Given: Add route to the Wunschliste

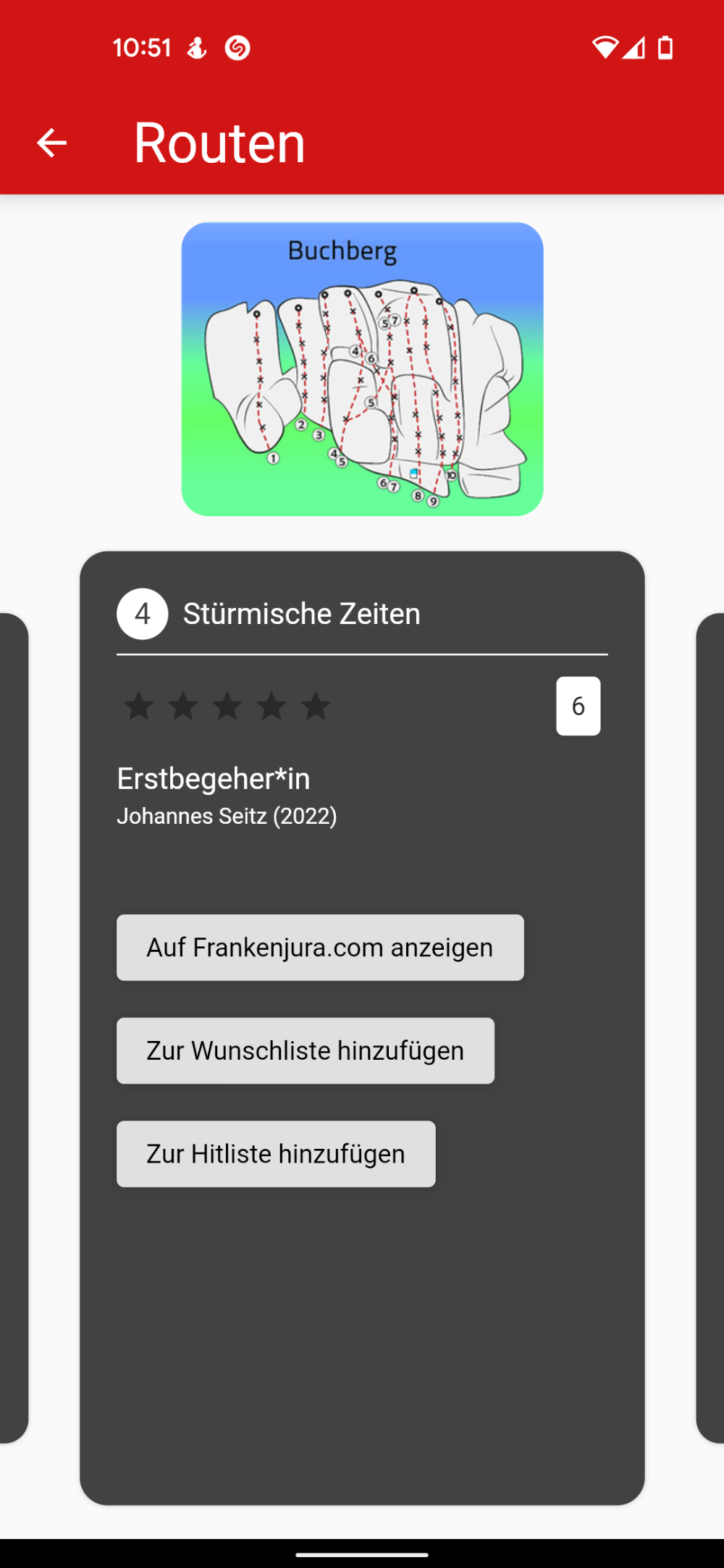Looking at the screenshot, I should (305, 1051).
